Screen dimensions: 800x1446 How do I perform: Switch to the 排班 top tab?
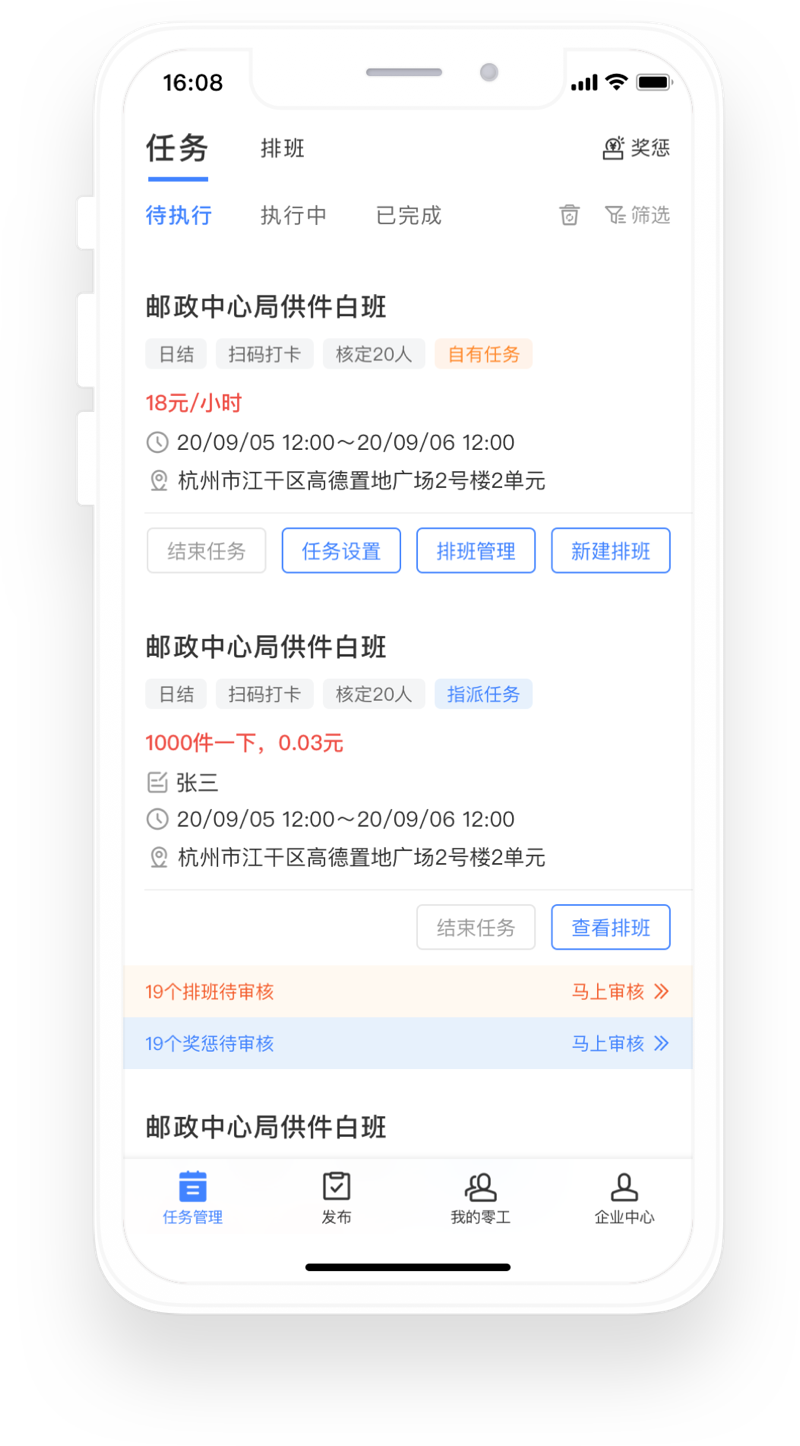(282, 149)
